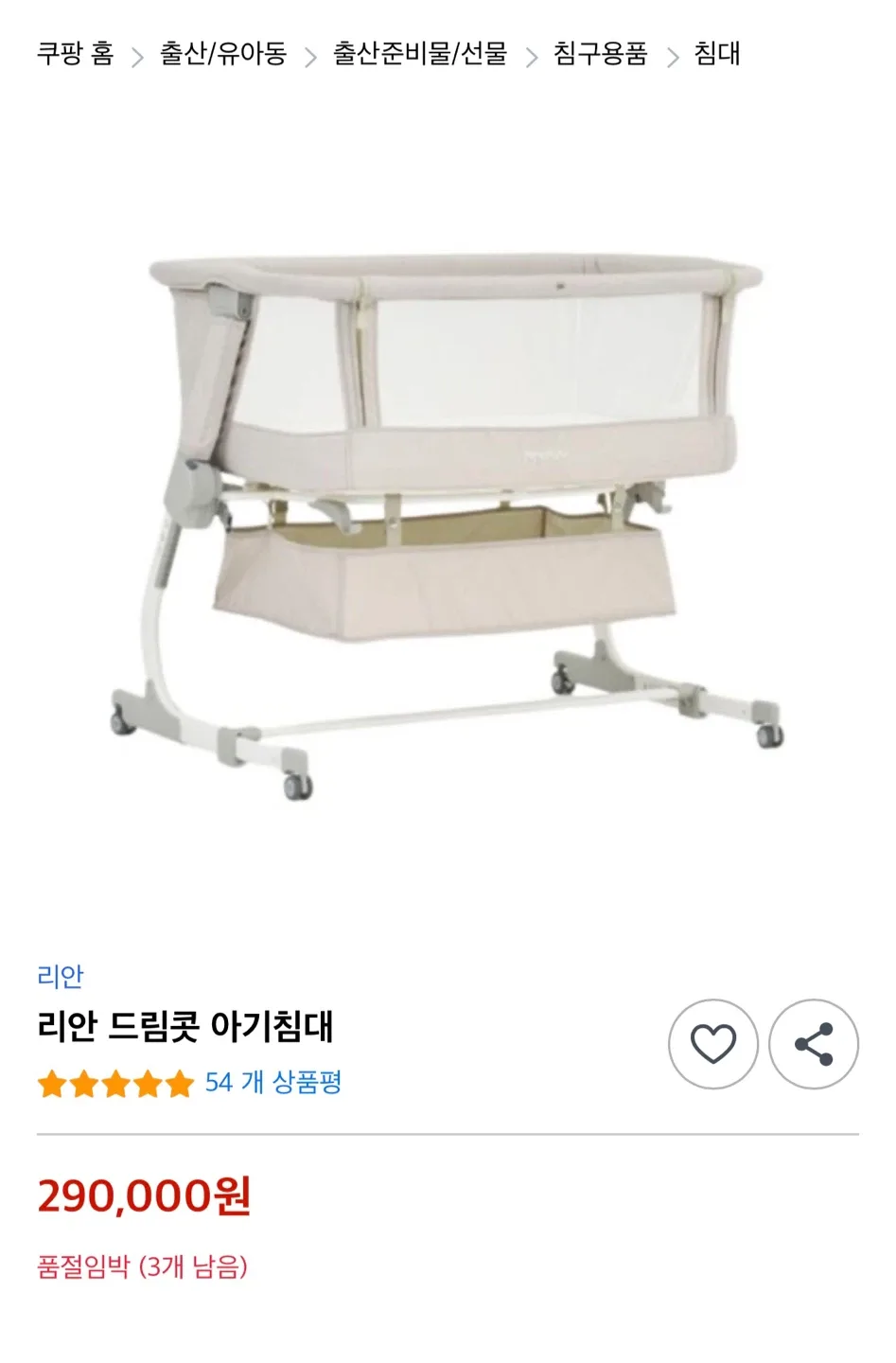896x1363 pixels.
Task: Go to 출산/유아동 category breadcrumb
Action: [x=223, y=54]
